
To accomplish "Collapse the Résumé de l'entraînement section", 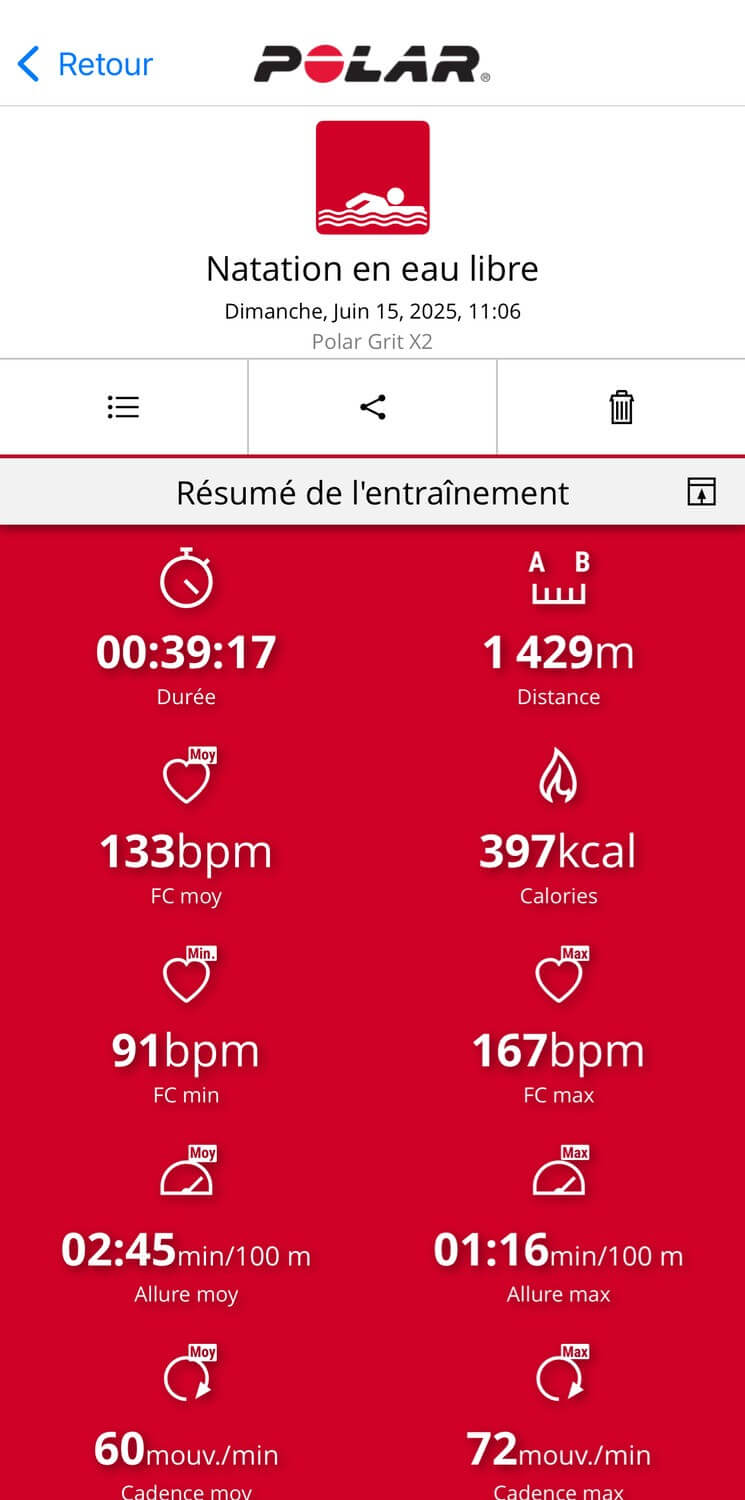I will 701,492.
